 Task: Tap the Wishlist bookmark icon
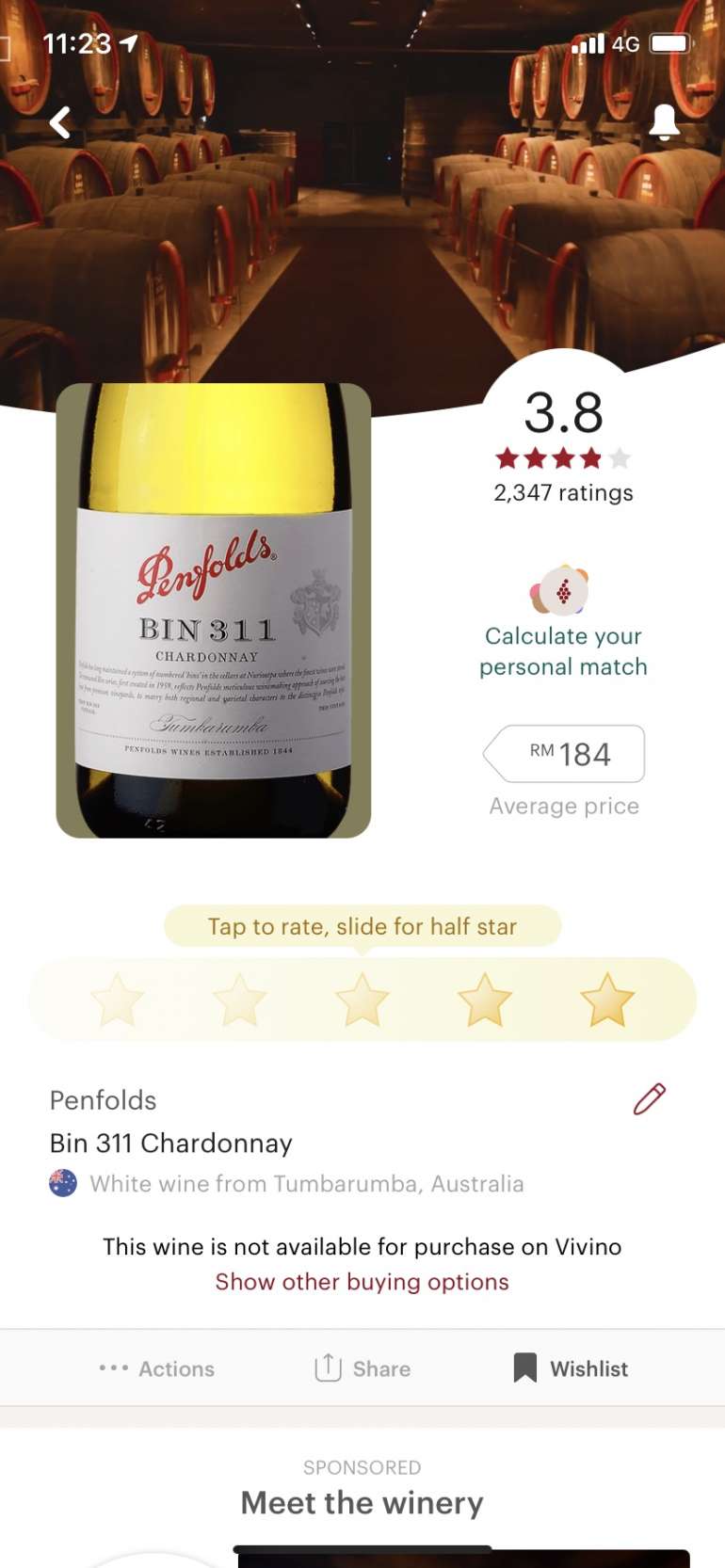coord(524,1368)
